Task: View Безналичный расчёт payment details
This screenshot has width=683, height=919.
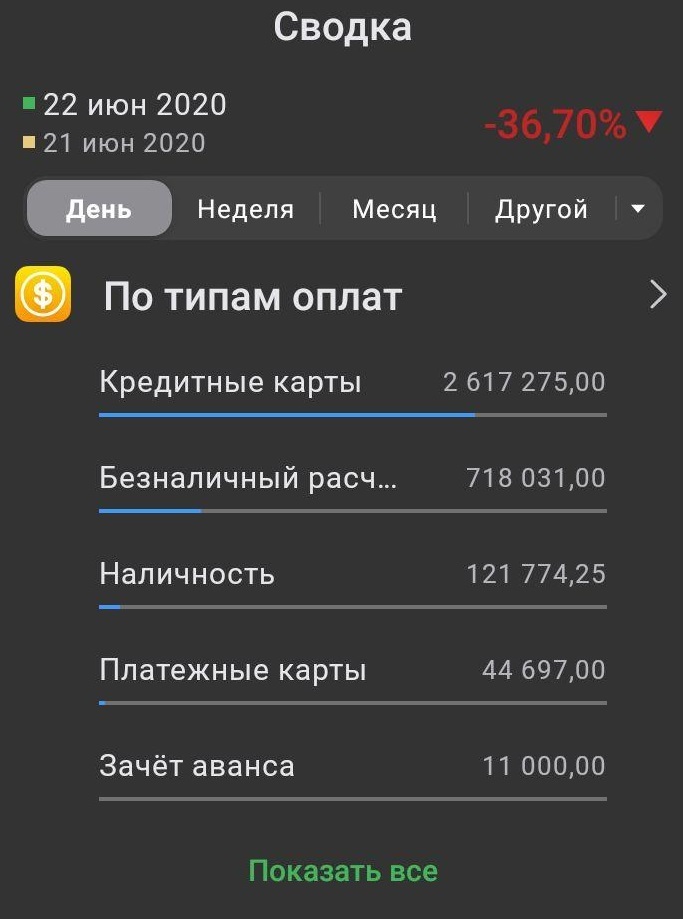Action: [x=352, y=479]
